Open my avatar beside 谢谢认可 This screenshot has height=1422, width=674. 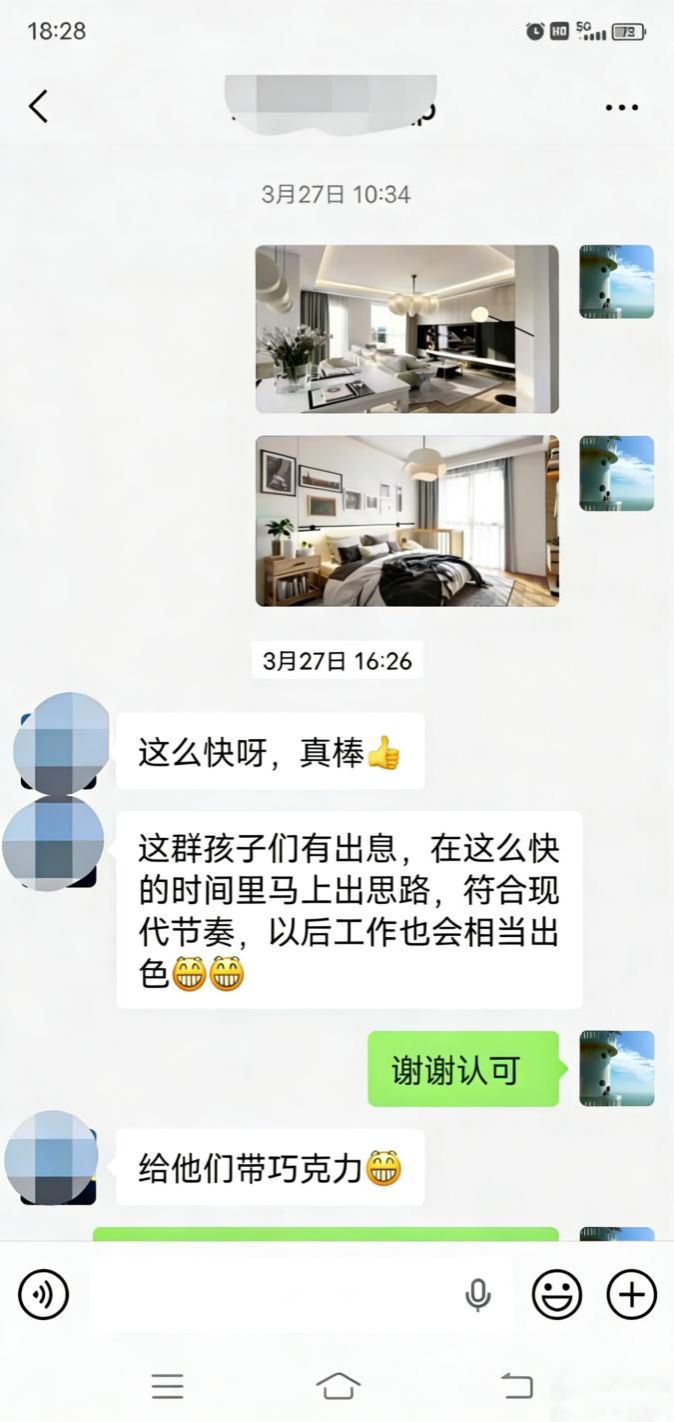pyautogui.click(x=617, y=1068)
